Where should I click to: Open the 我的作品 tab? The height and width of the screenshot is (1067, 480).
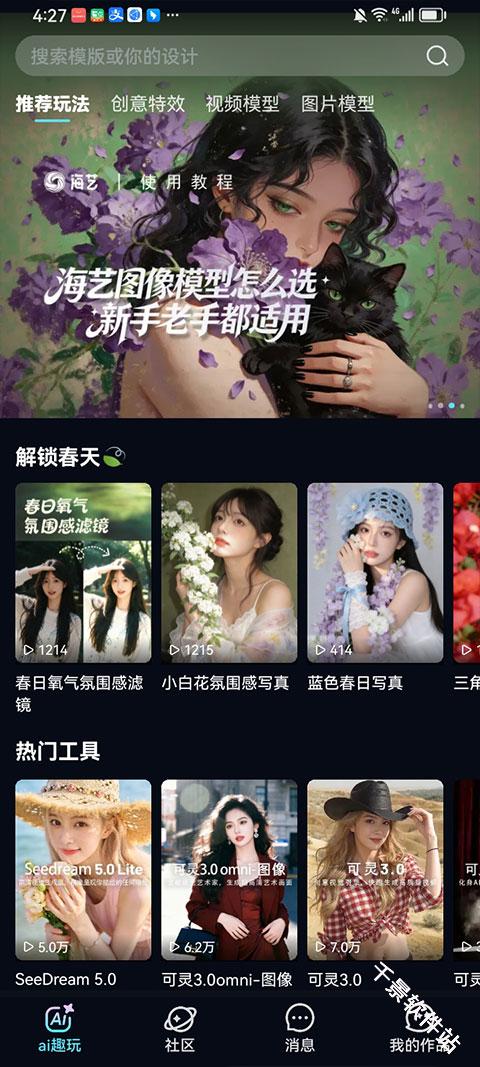(419, 1030)
